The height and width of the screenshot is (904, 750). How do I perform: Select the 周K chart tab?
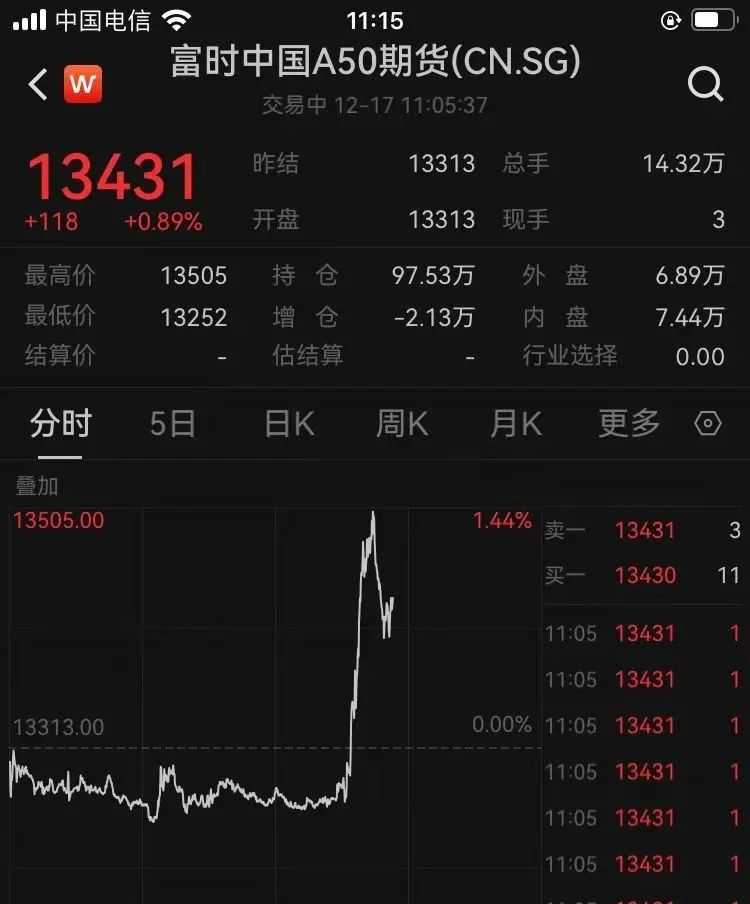402,425
